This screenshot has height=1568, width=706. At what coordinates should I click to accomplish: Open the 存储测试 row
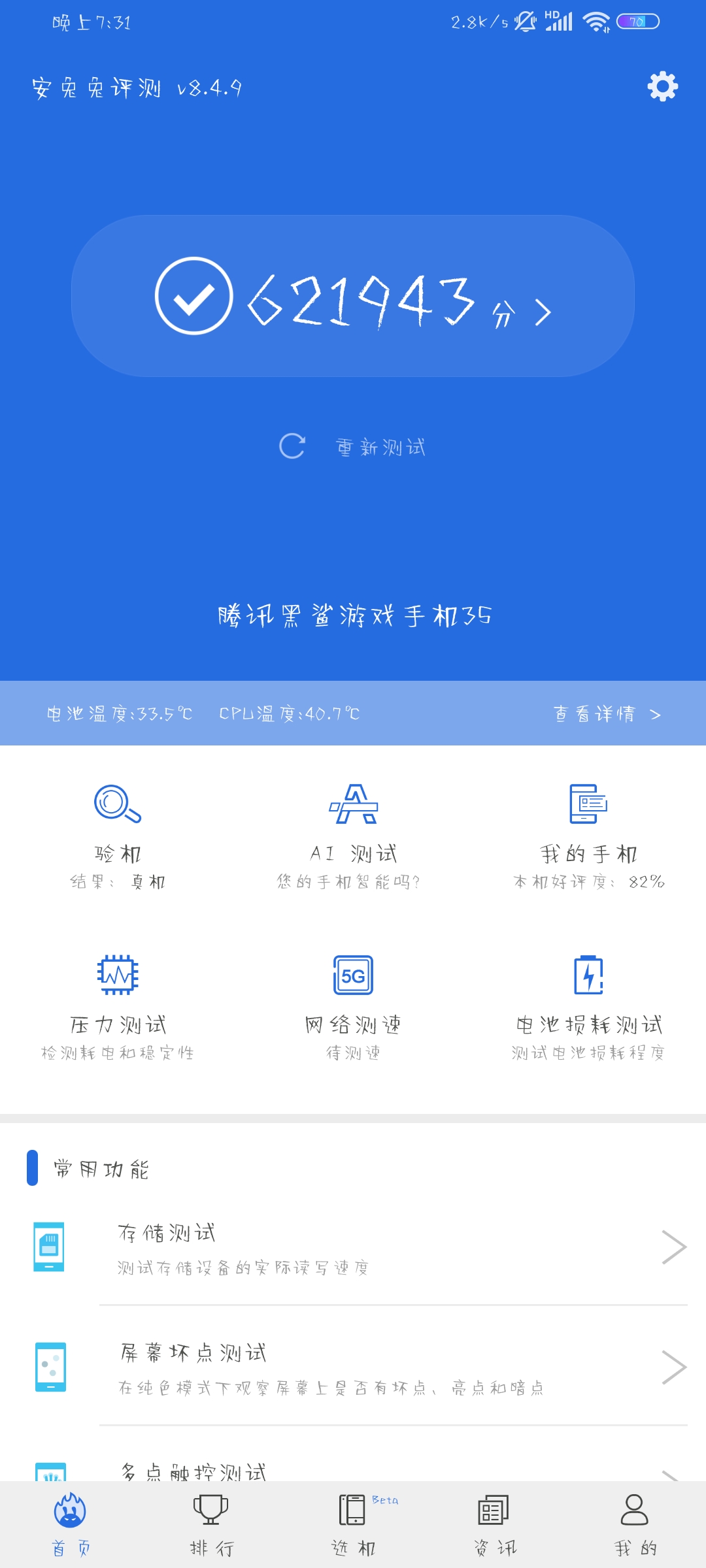point(353,1247)
